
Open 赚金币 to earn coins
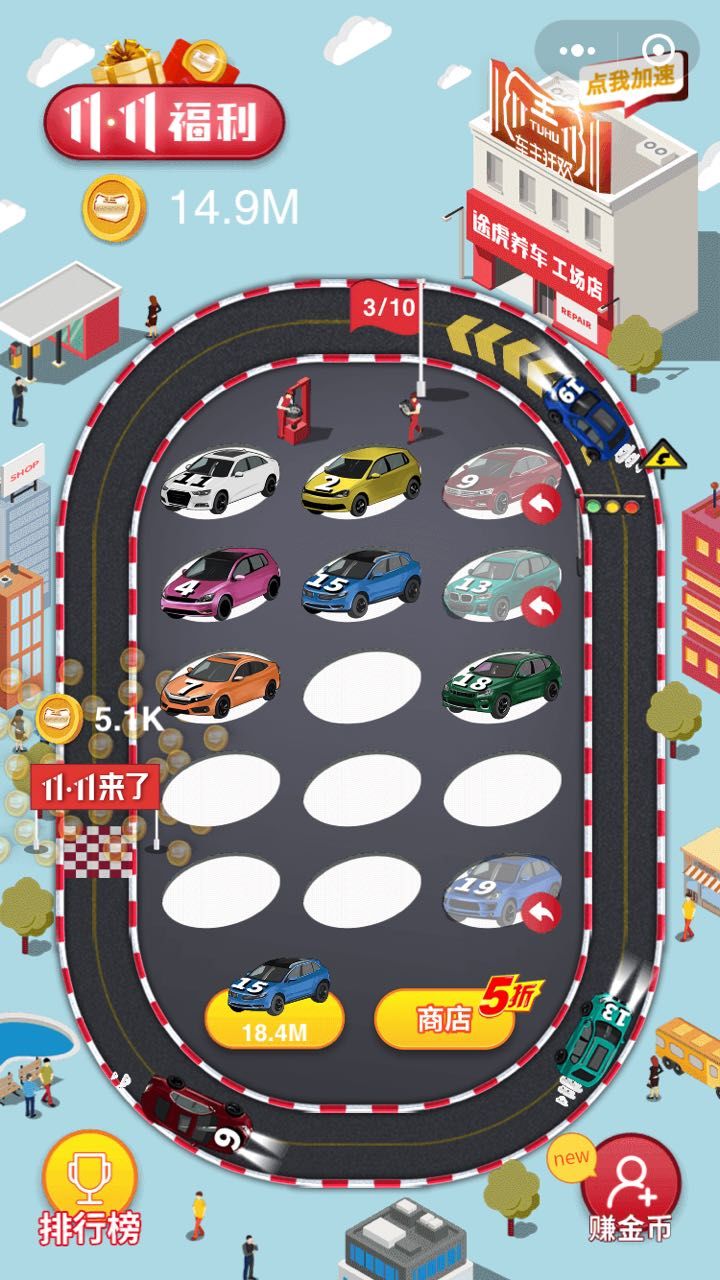(x=630, y=1192)
